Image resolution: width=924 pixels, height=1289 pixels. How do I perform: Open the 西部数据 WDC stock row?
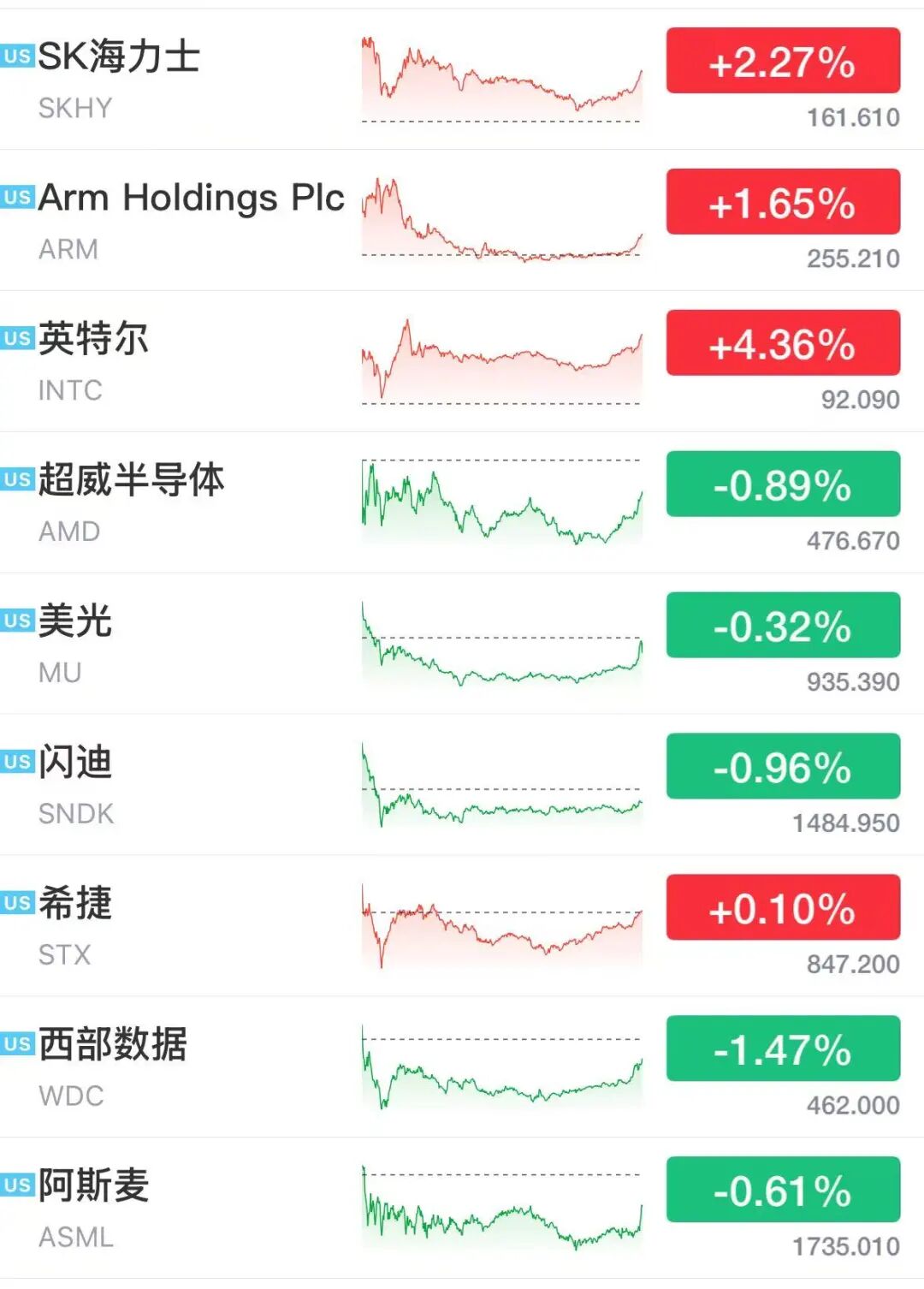tap(462, 1067)
